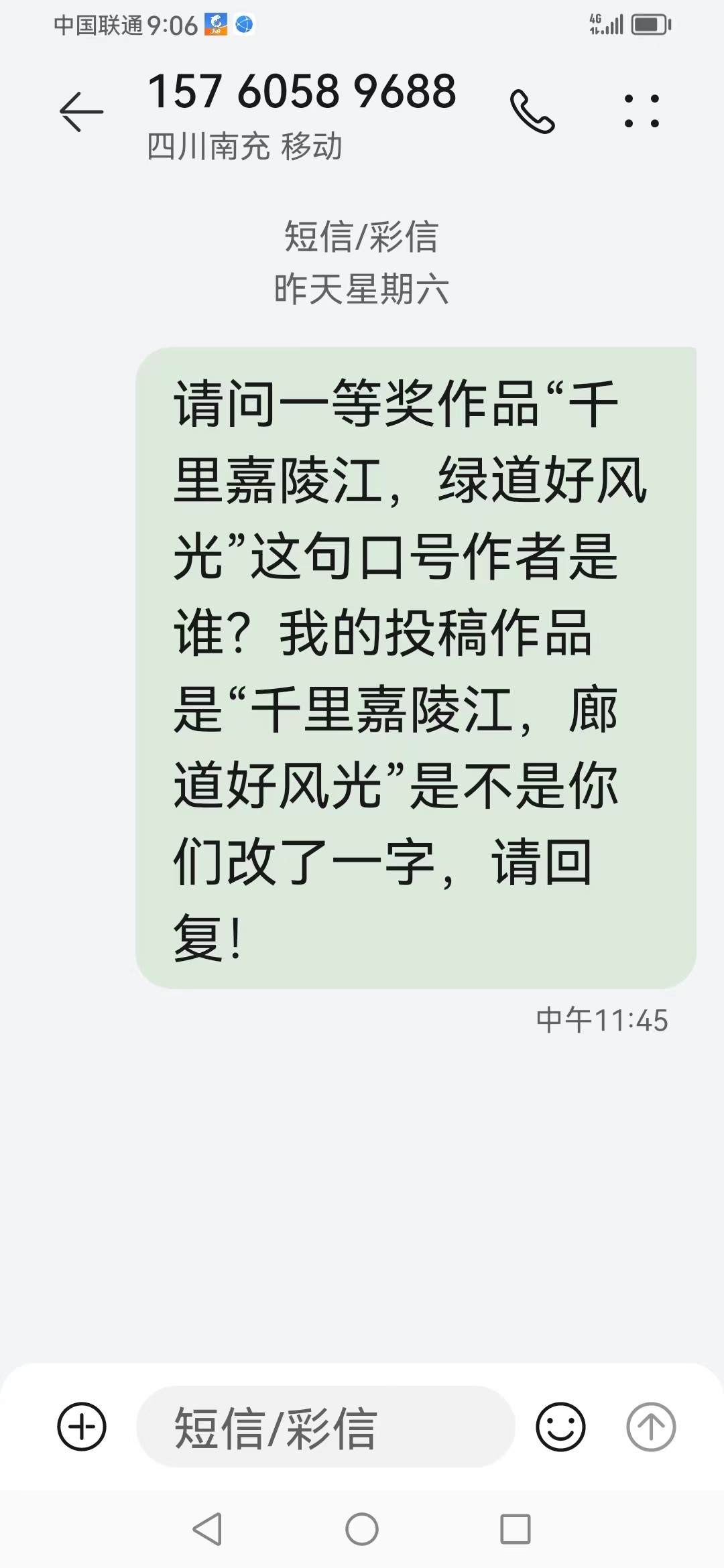Focus the 短信/彩信 message input field
Viewport: 724px width, 1568px height.
(325, 1427)
